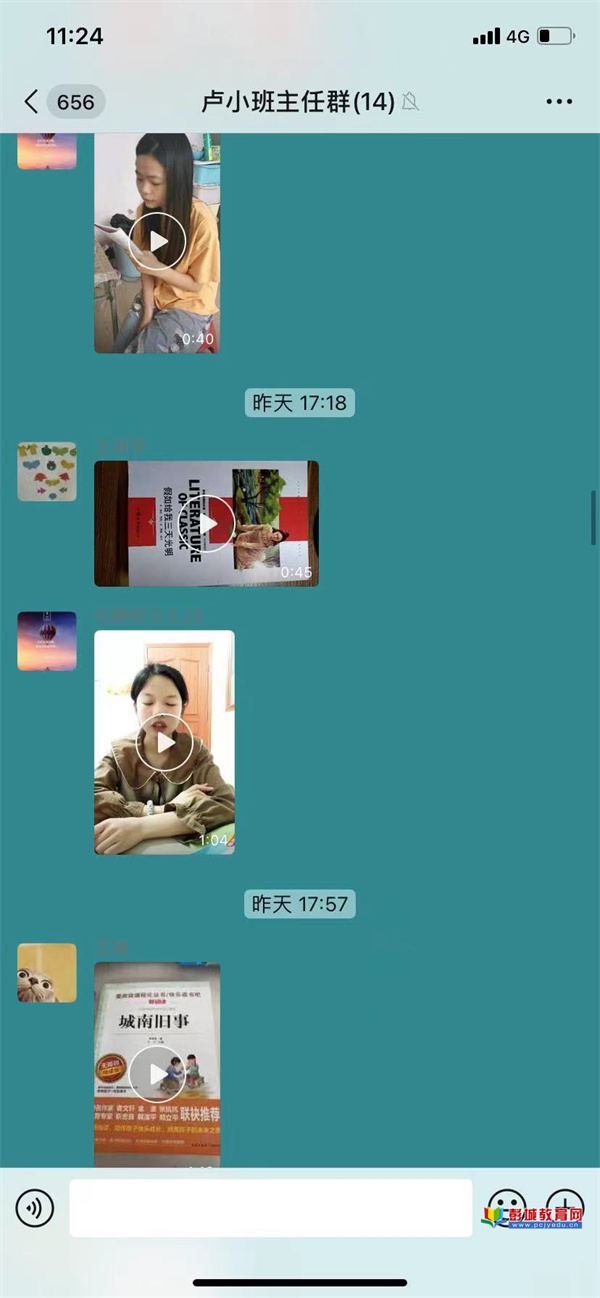
Task: Open the sunset avatar profile above 1:04 video
Action: (47, 641)
